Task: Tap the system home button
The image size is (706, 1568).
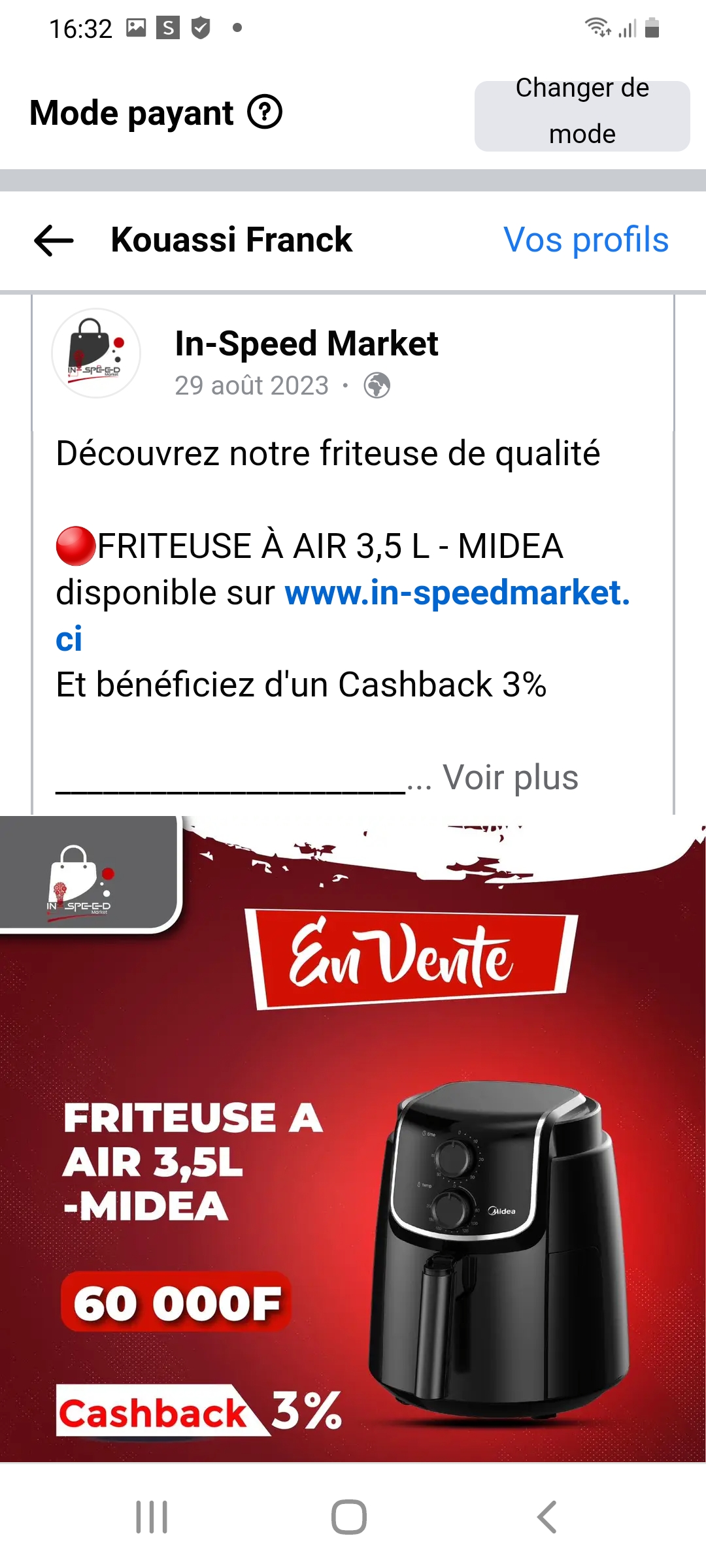Action: 349,1516
